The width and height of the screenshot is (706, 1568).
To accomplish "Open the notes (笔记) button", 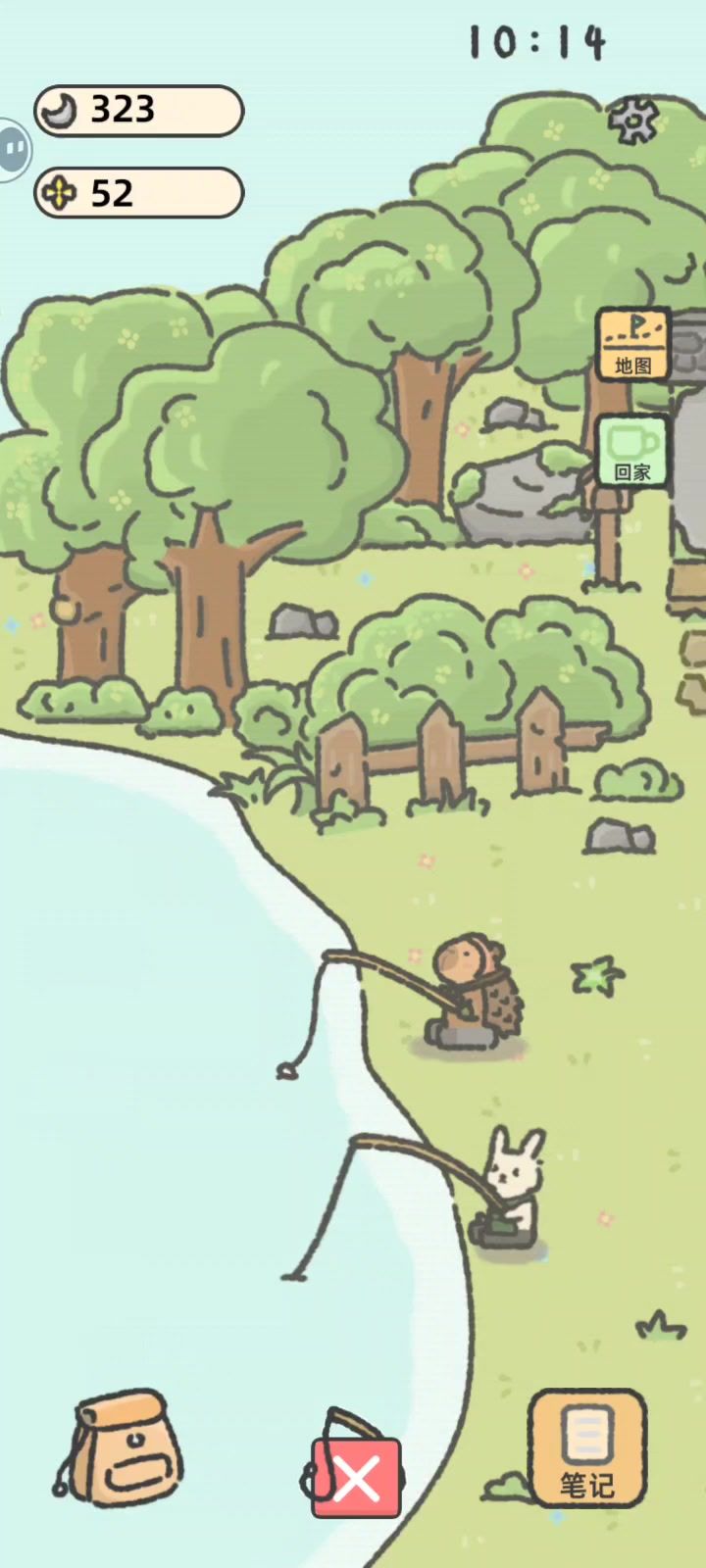I will point(587,1448).
